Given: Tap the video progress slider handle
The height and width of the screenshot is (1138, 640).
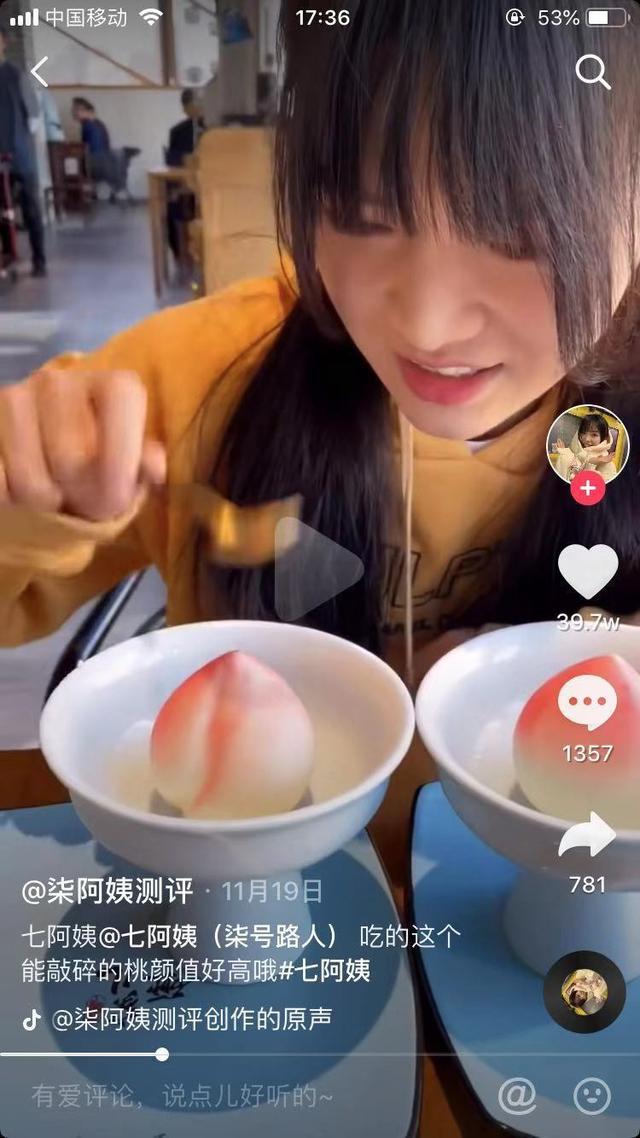Looking at the screenshot, I should (x=162, y=1054).
